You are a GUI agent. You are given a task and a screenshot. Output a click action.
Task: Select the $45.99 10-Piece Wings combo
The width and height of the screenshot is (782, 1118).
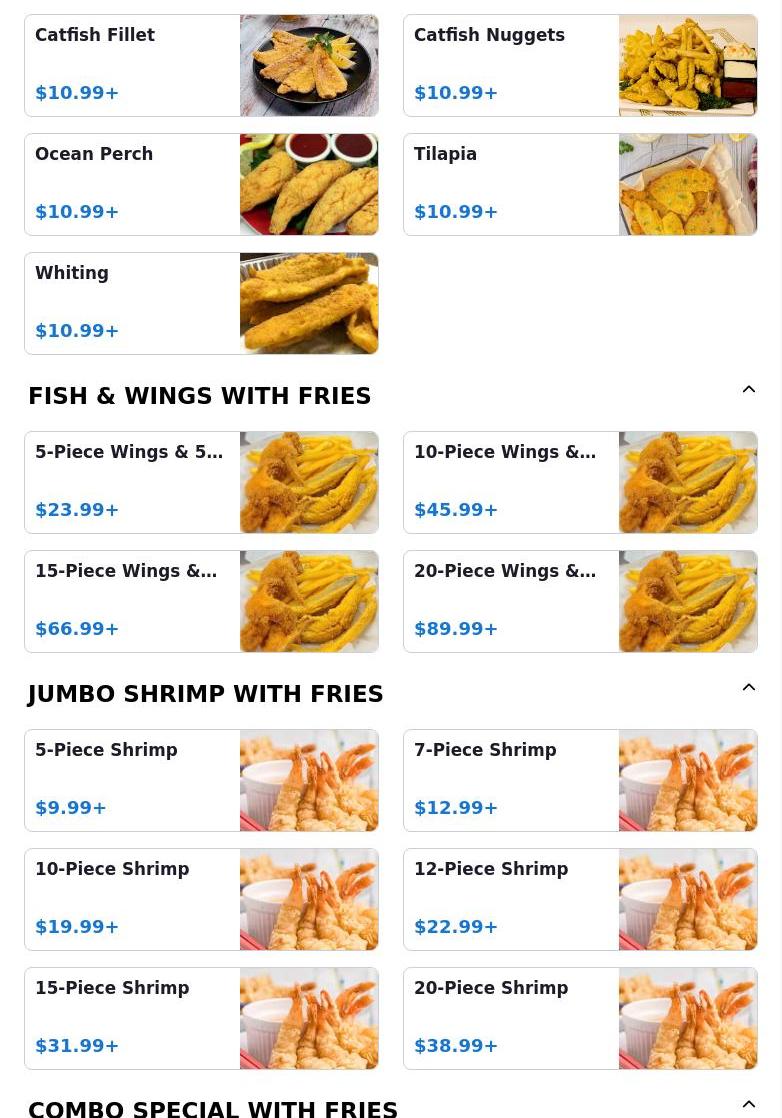pos(580,482)
